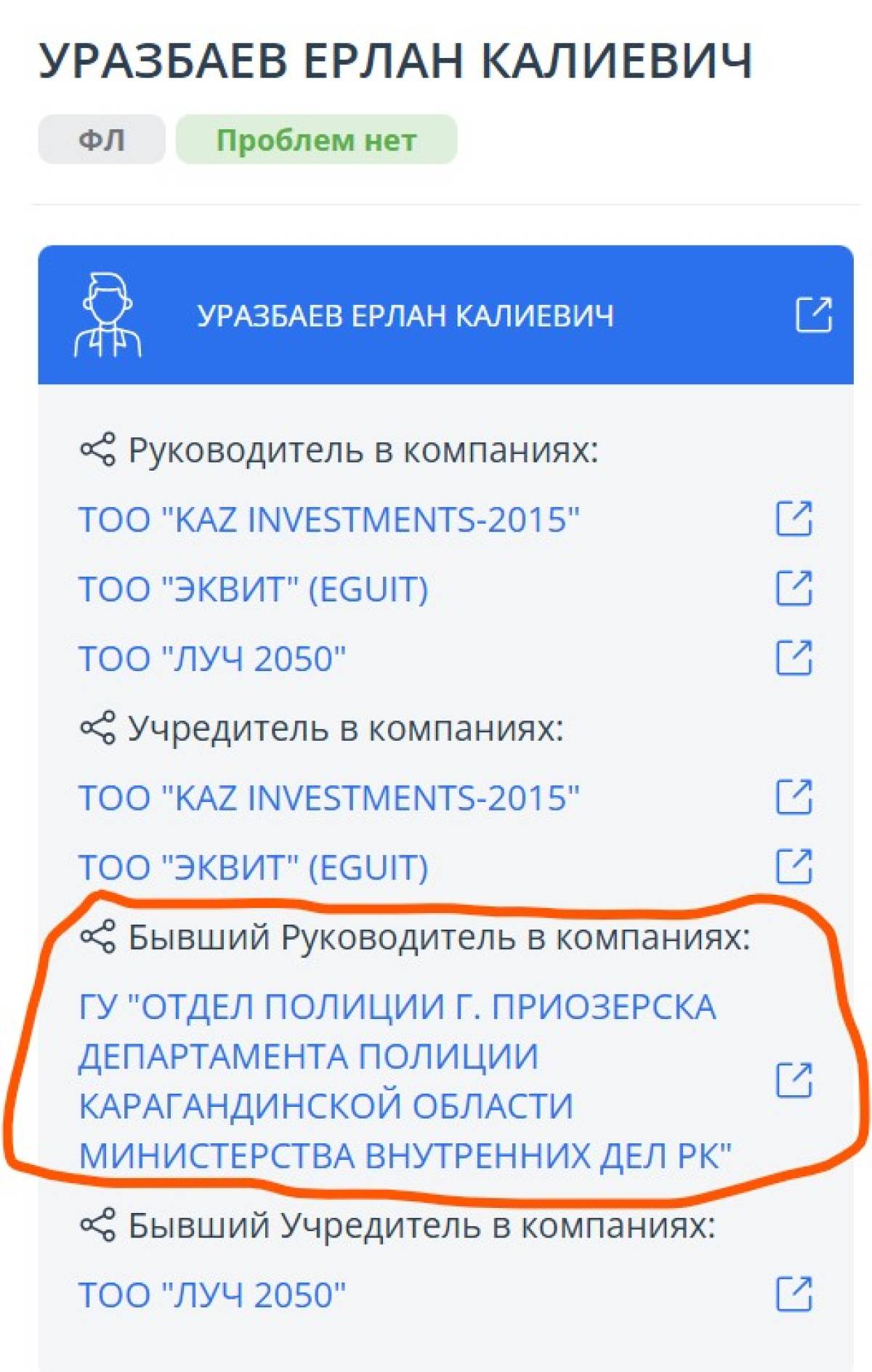Viewport: 872px width, 1372px height.
Task: Open ТОО "KAZ INVESTMENTS-2015" under Учредитель в компаниях
Action: (x=328, y=798)
